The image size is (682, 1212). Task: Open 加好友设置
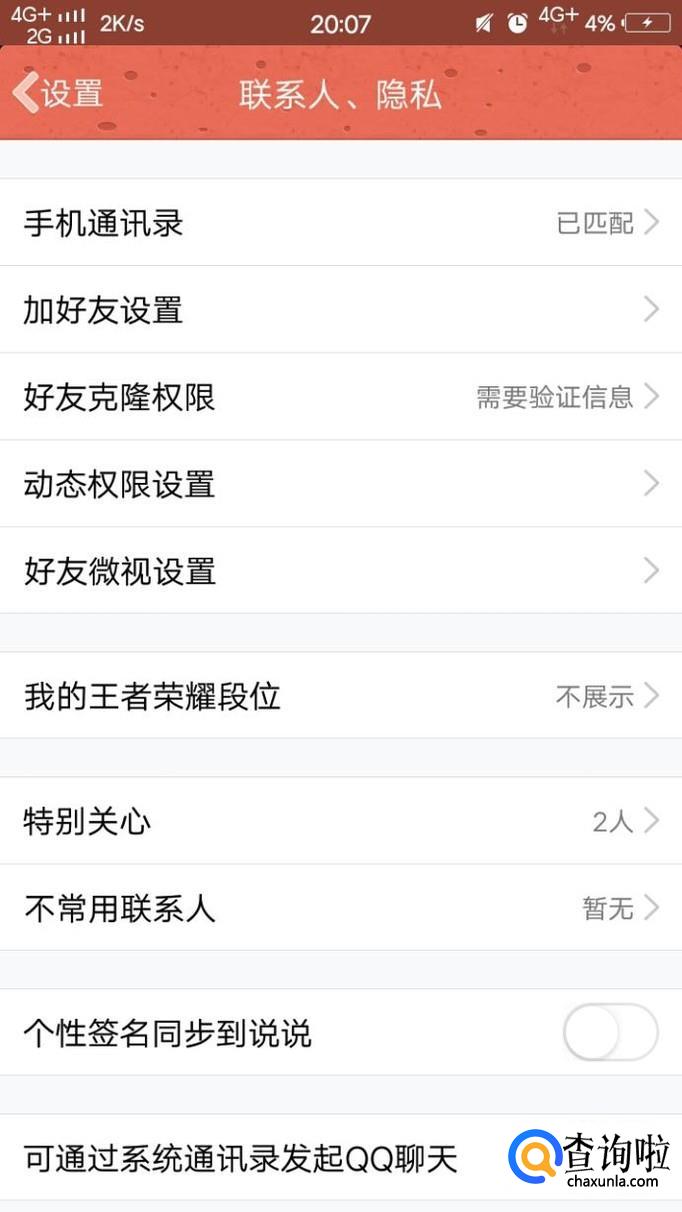340,310
